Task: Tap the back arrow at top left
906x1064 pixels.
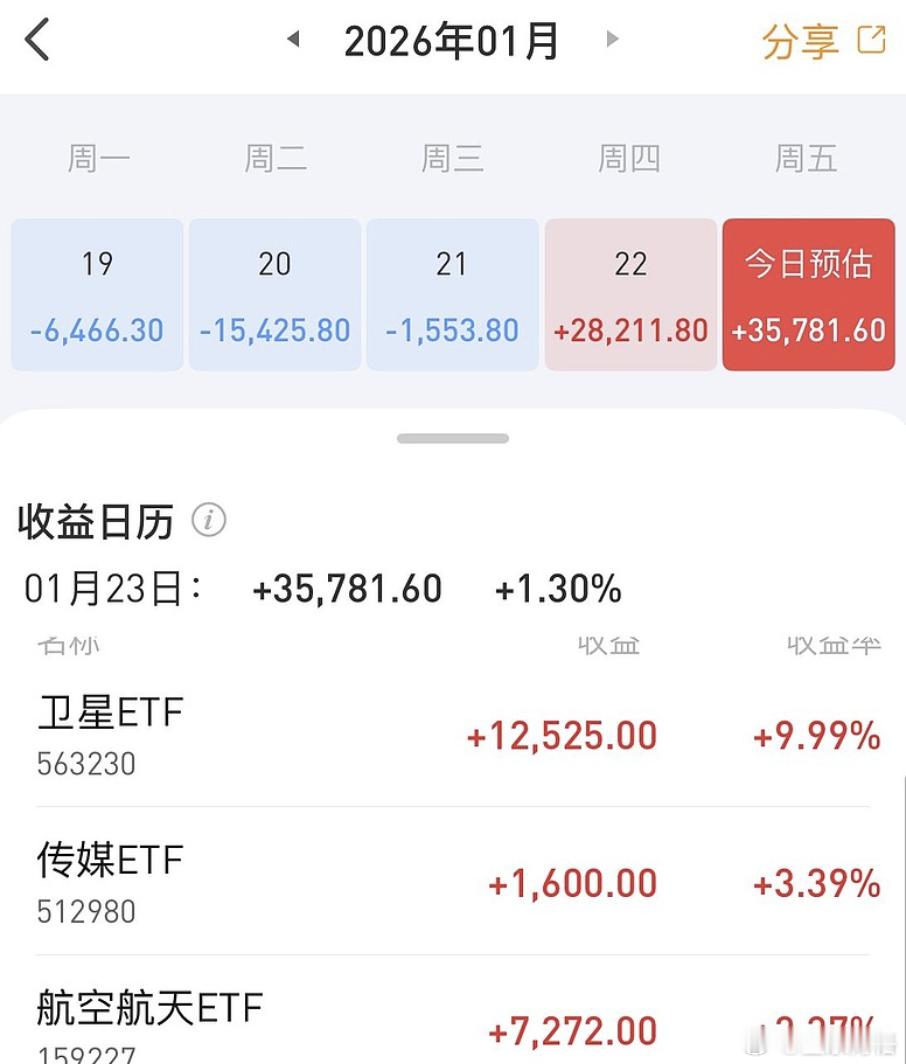Action: 37,38
